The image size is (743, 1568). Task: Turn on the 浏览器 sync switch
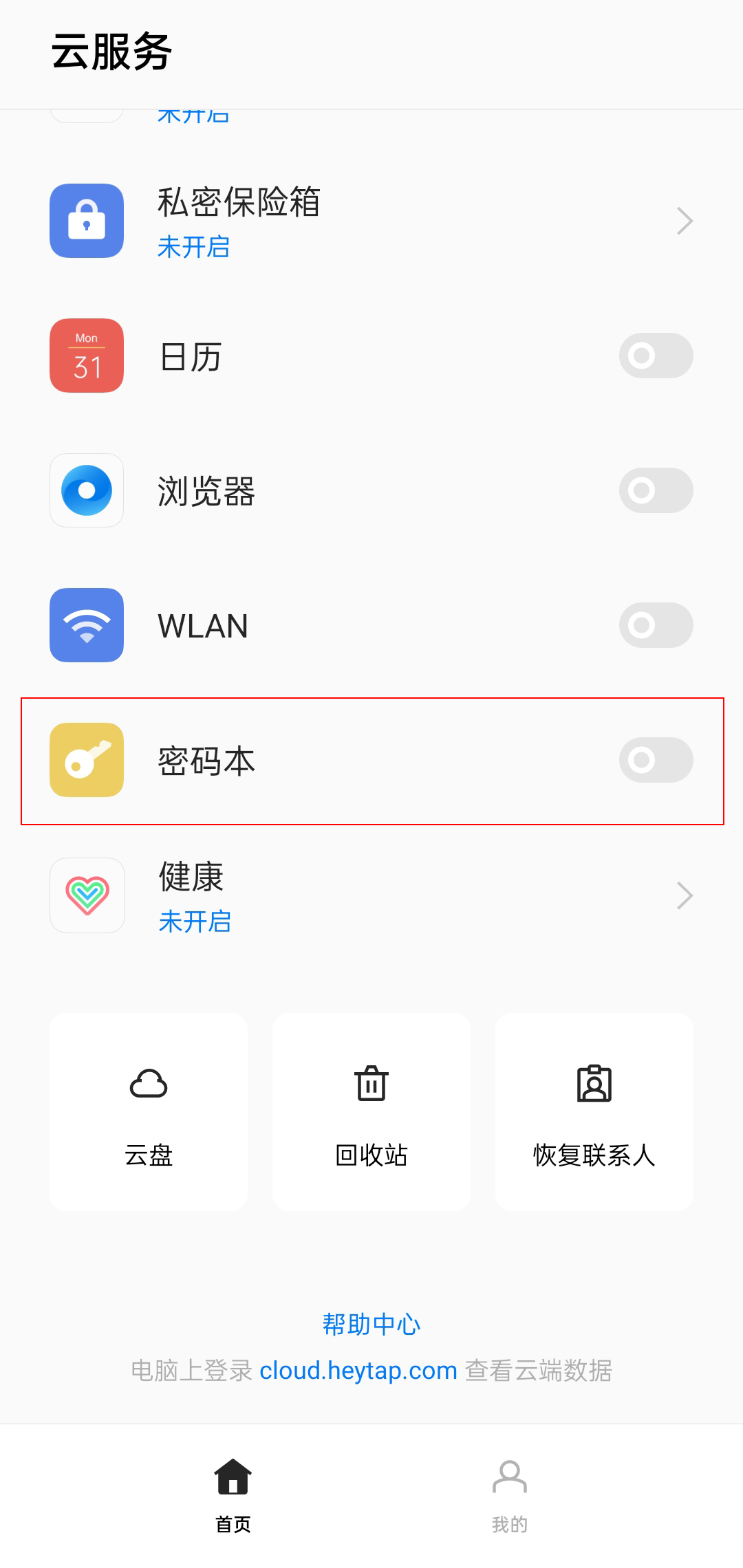pos(655,490)
